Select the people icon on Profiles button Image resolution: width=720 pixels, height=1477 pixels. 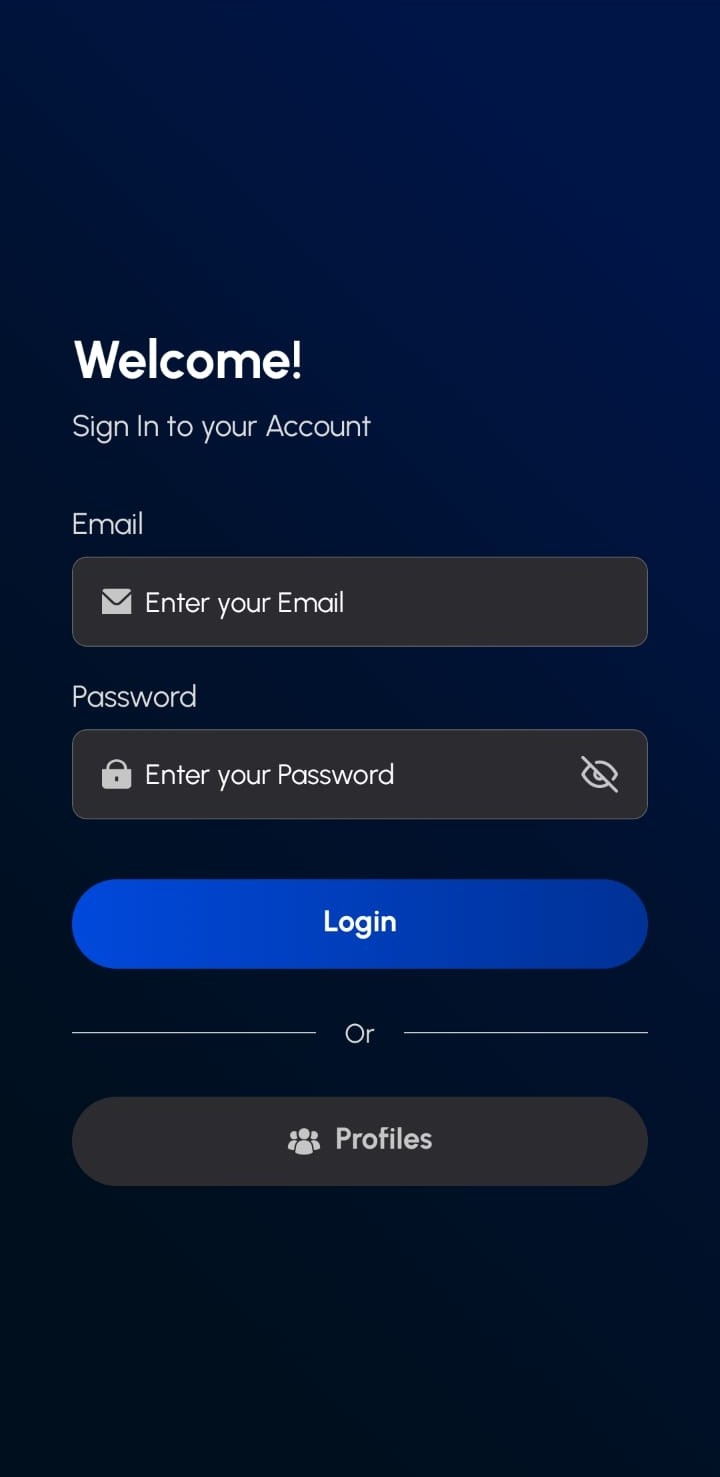pyautogui.click(x=305, y=1139)
